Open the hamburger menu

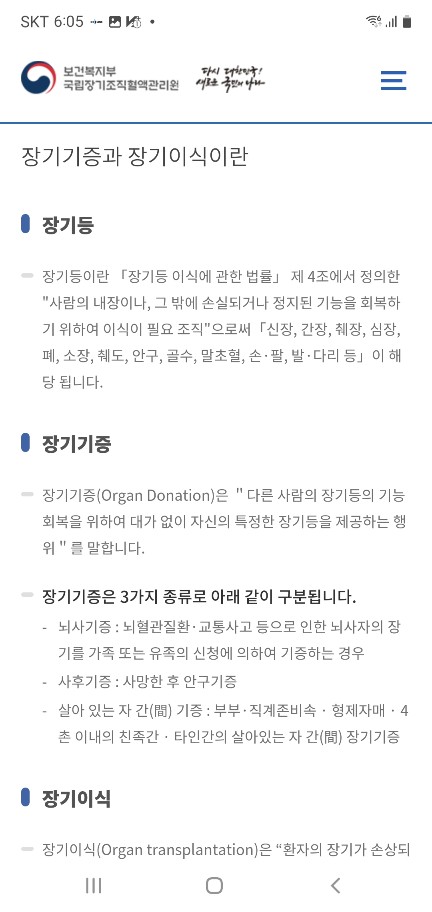coord(394,80)
